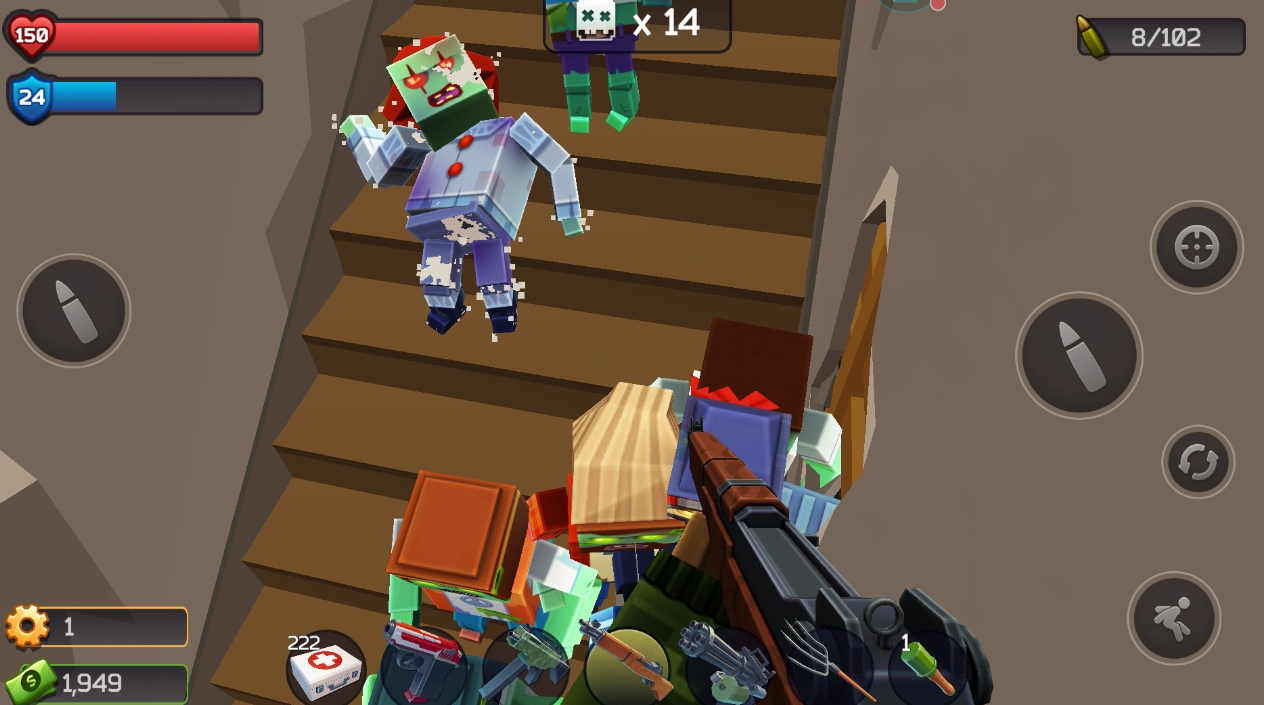Equip the minigun weapon
The height and width of the screenshot is (705, 1264).
727,665
